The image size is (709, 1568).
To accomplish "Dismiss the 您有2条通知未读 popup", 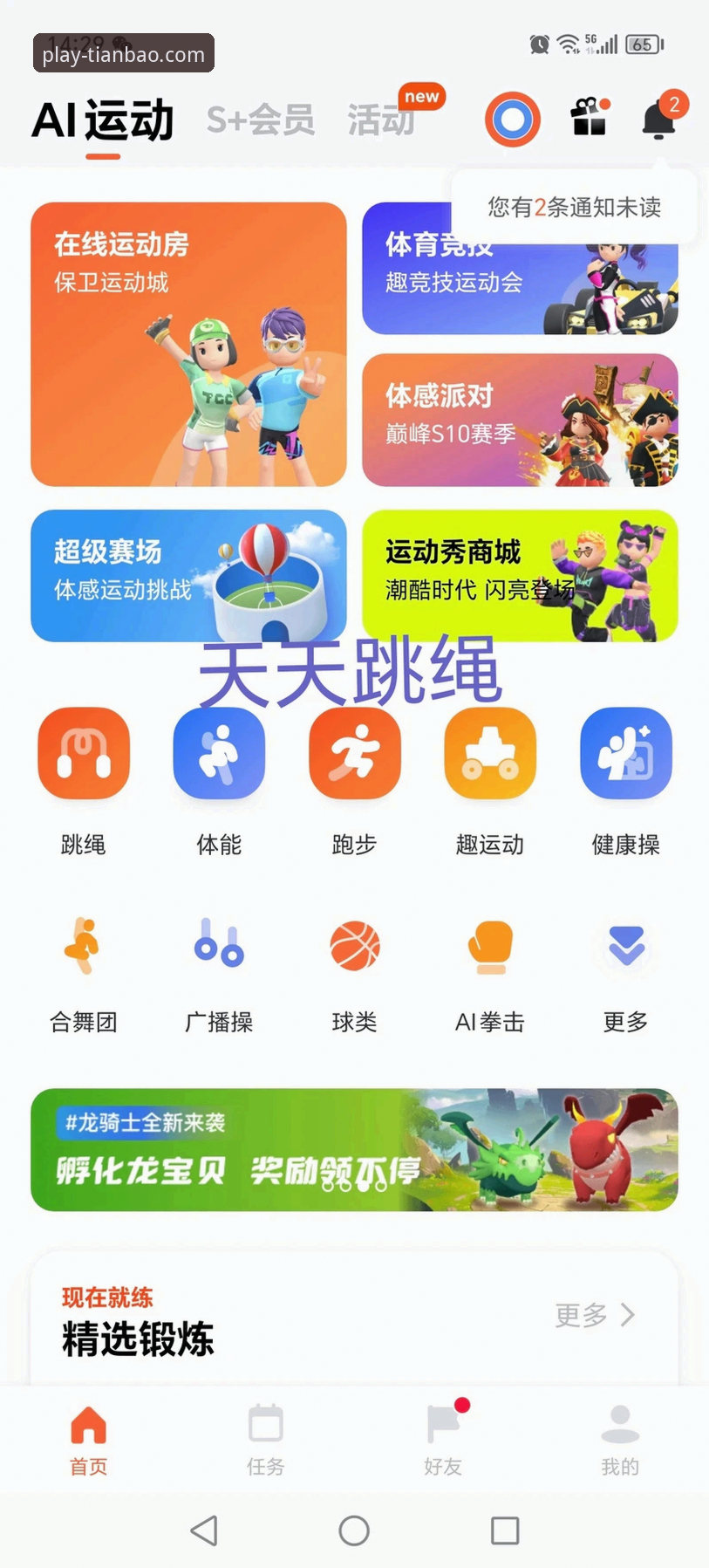I will click(x=576, y=208).
